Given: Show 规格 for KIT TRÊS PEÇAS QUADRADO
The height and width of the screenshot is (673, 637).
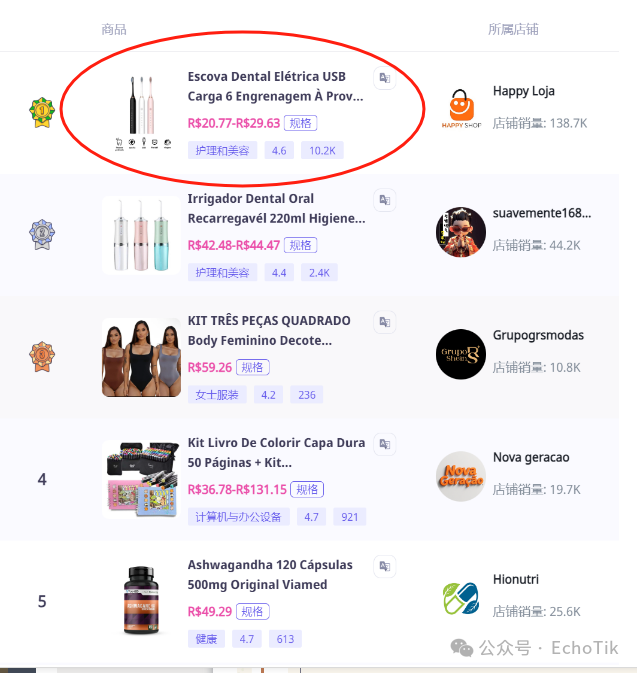Looking at the screenshot, I should (253, 367).
